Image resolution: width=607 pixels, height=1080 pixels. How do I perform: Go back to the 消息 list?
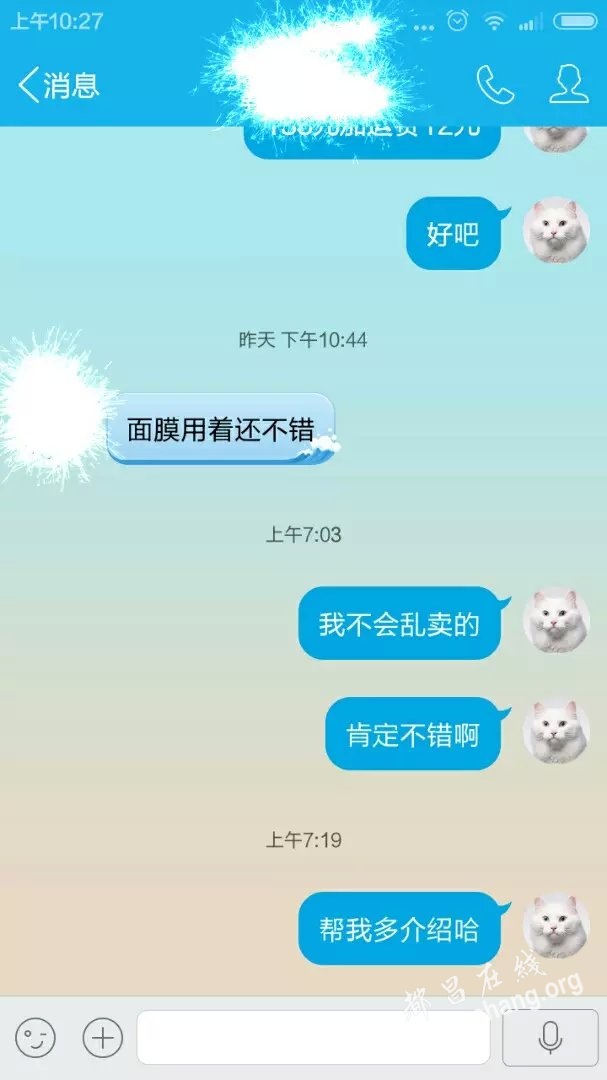pos(58,86)
